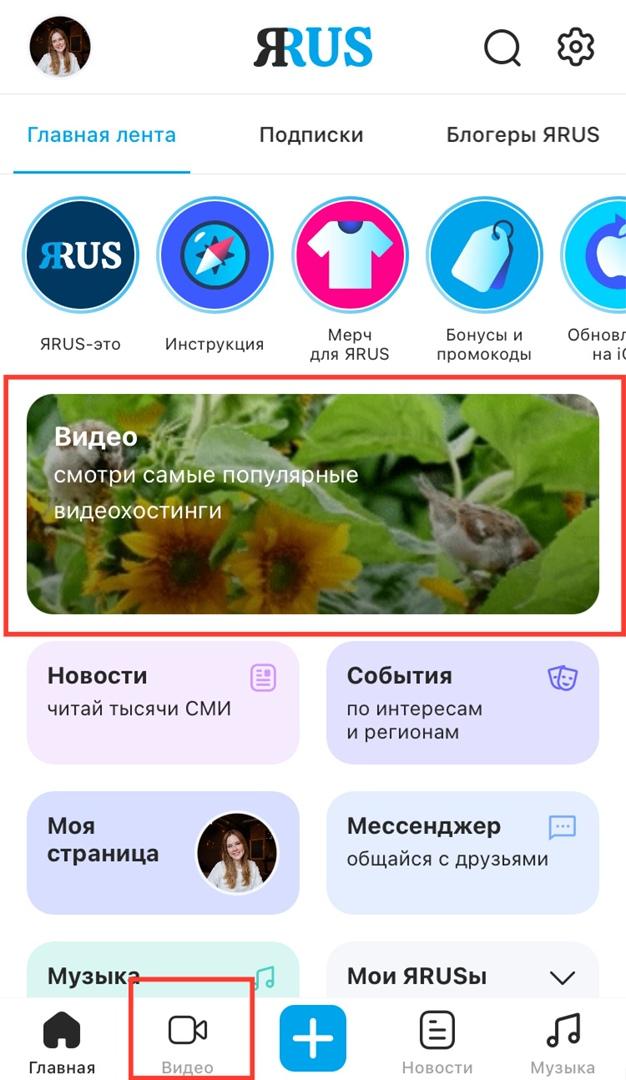This screenshot has width=626, height=1080.
Task: Open the Видео banner card
Action: point(312,503)
